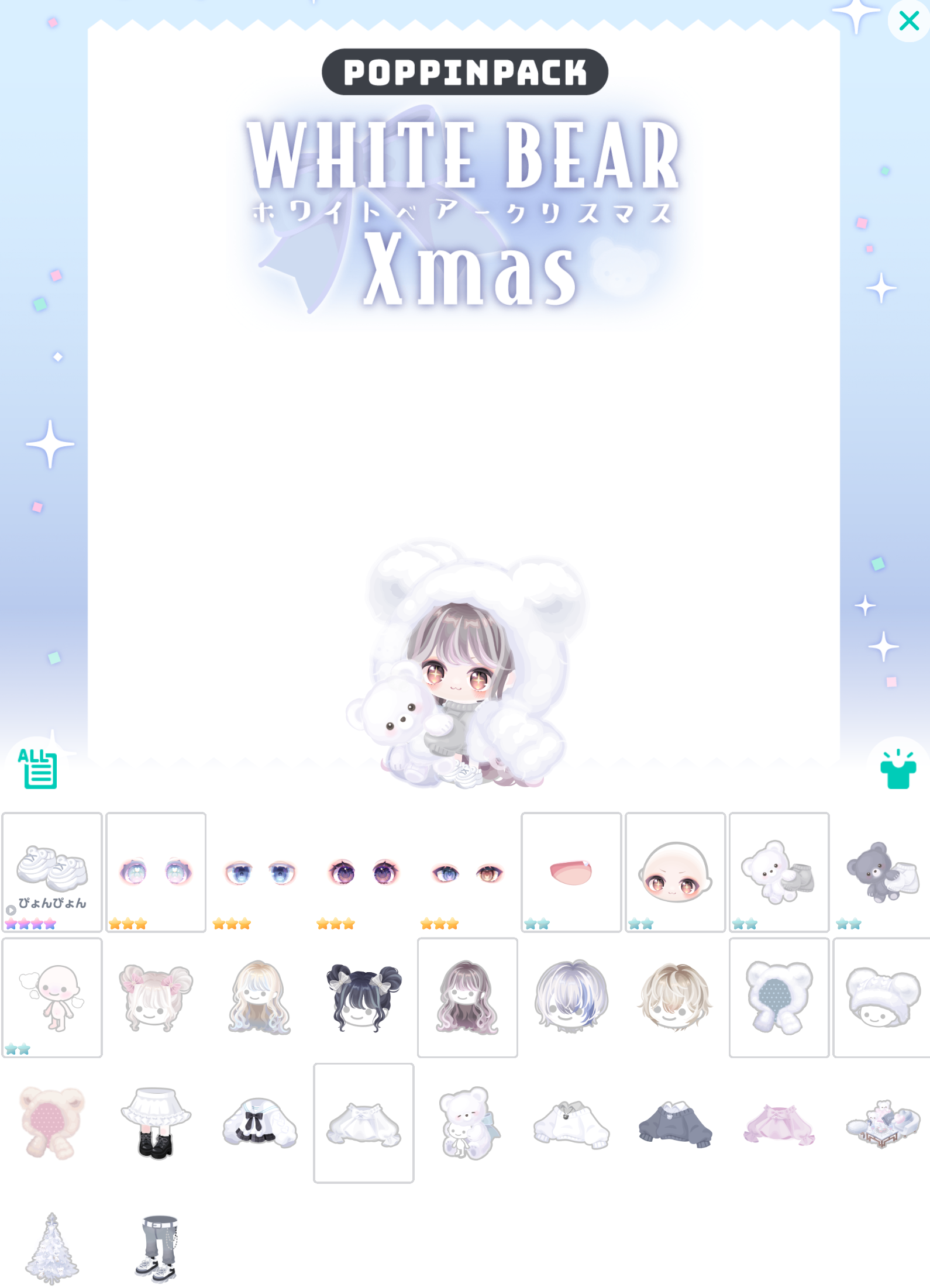Choose the white teddy bear plush item
The width and height of the screenshot is (930, 1288).
click(x=779, y=872)
